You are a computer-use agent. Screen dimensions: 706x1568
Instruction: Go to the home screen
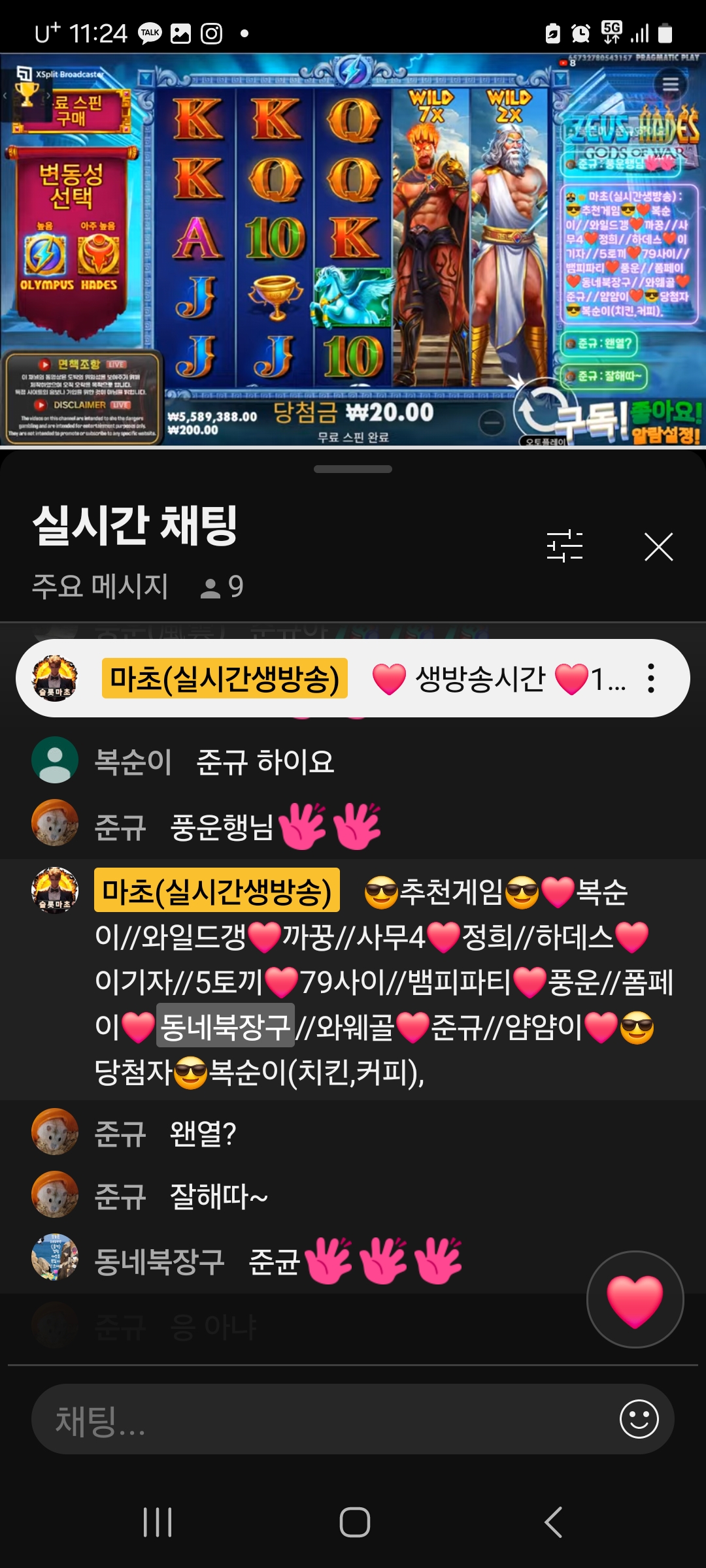point(354,1522)
